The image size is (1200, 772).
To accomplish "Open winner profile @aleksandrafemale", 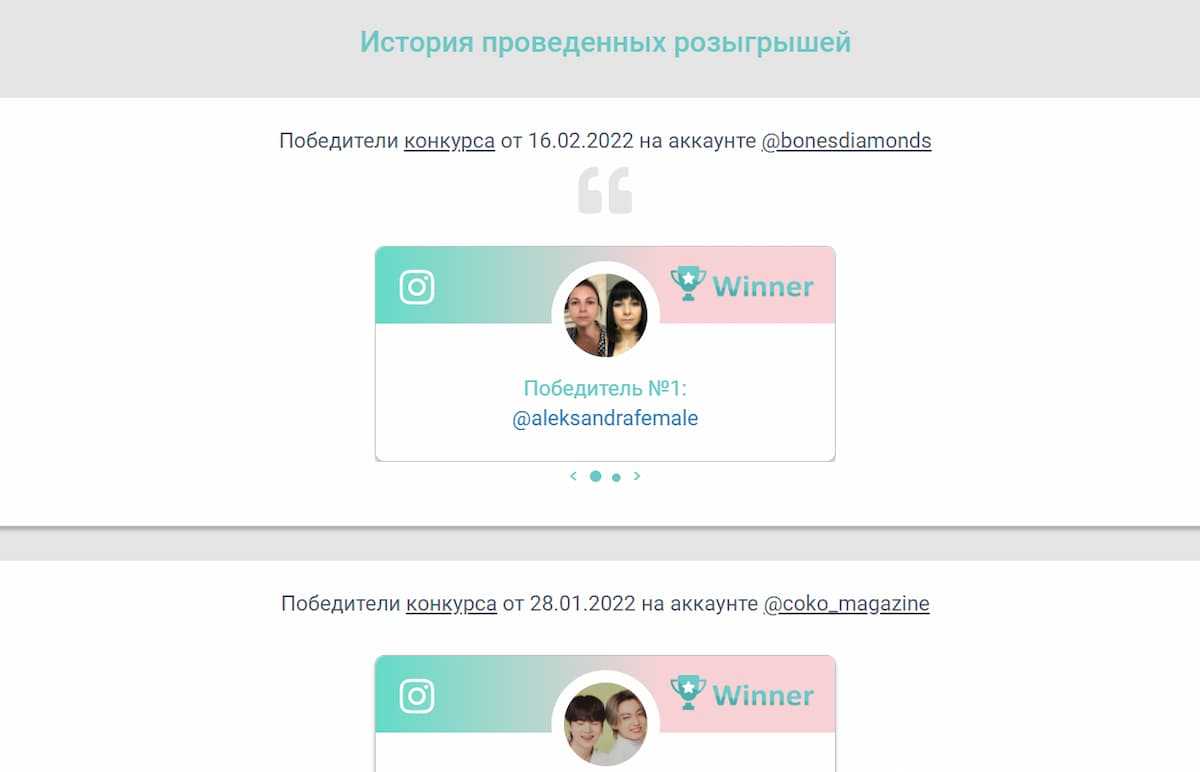I will [605, 419].
